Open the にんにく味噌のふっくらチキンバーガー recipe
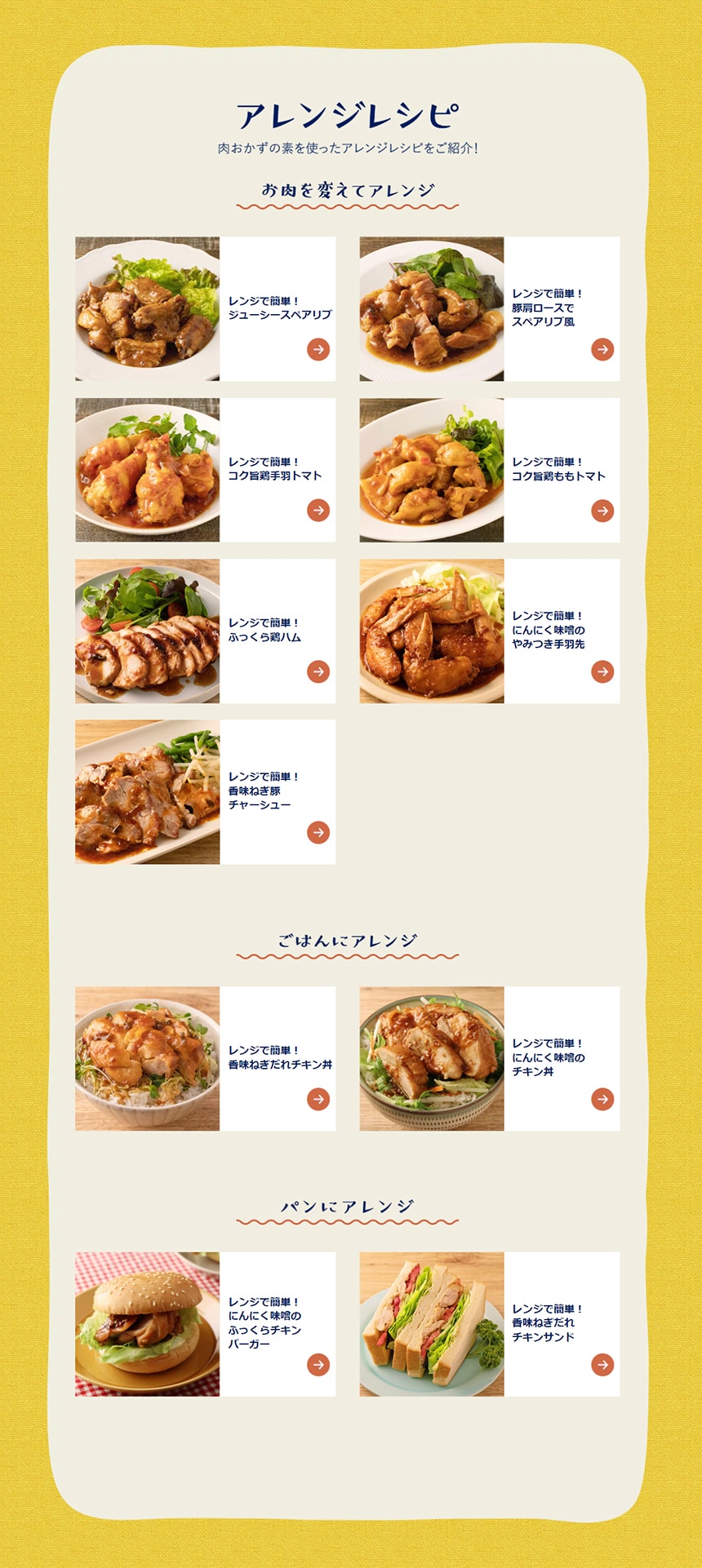 [x=205, y=1323]
